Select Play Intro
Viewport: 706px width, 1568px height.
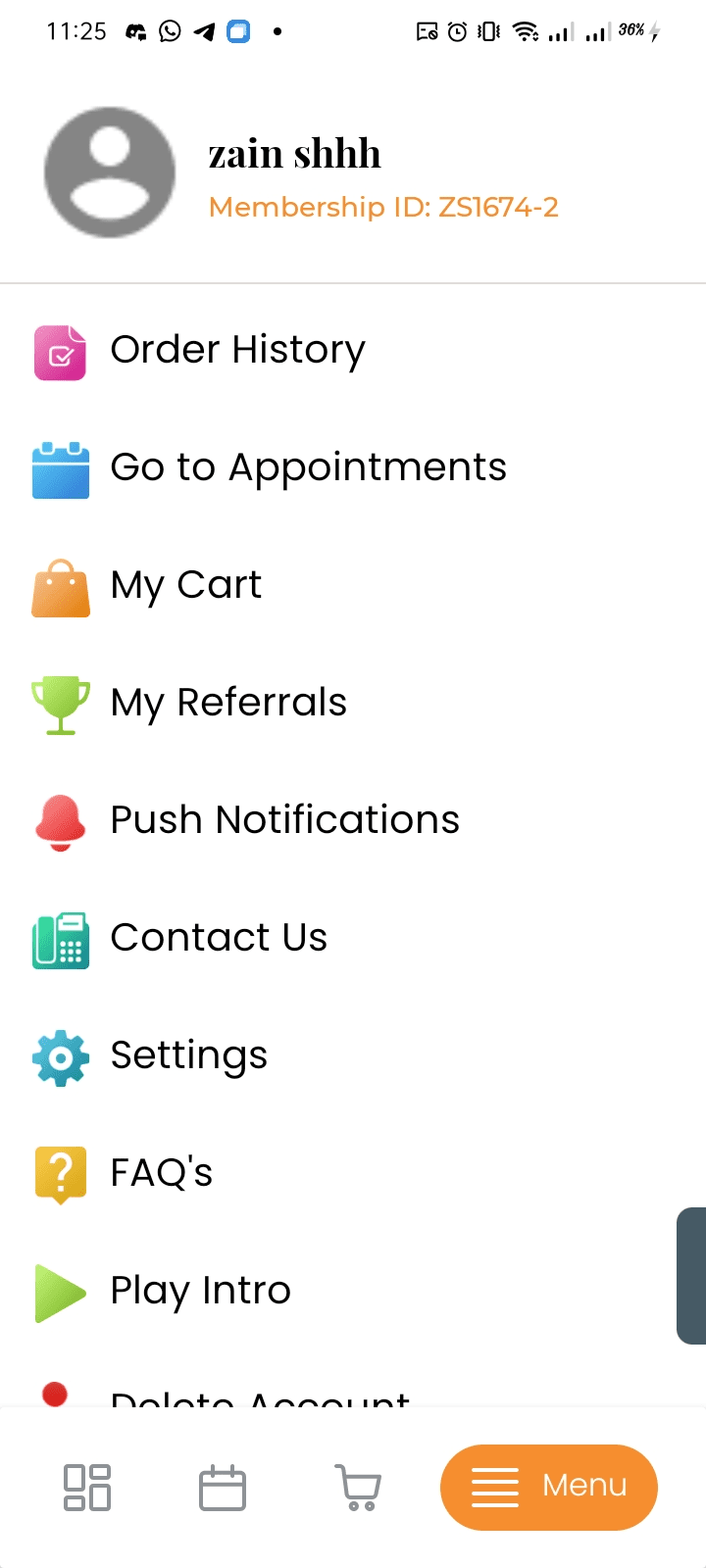click(200, 1291)
